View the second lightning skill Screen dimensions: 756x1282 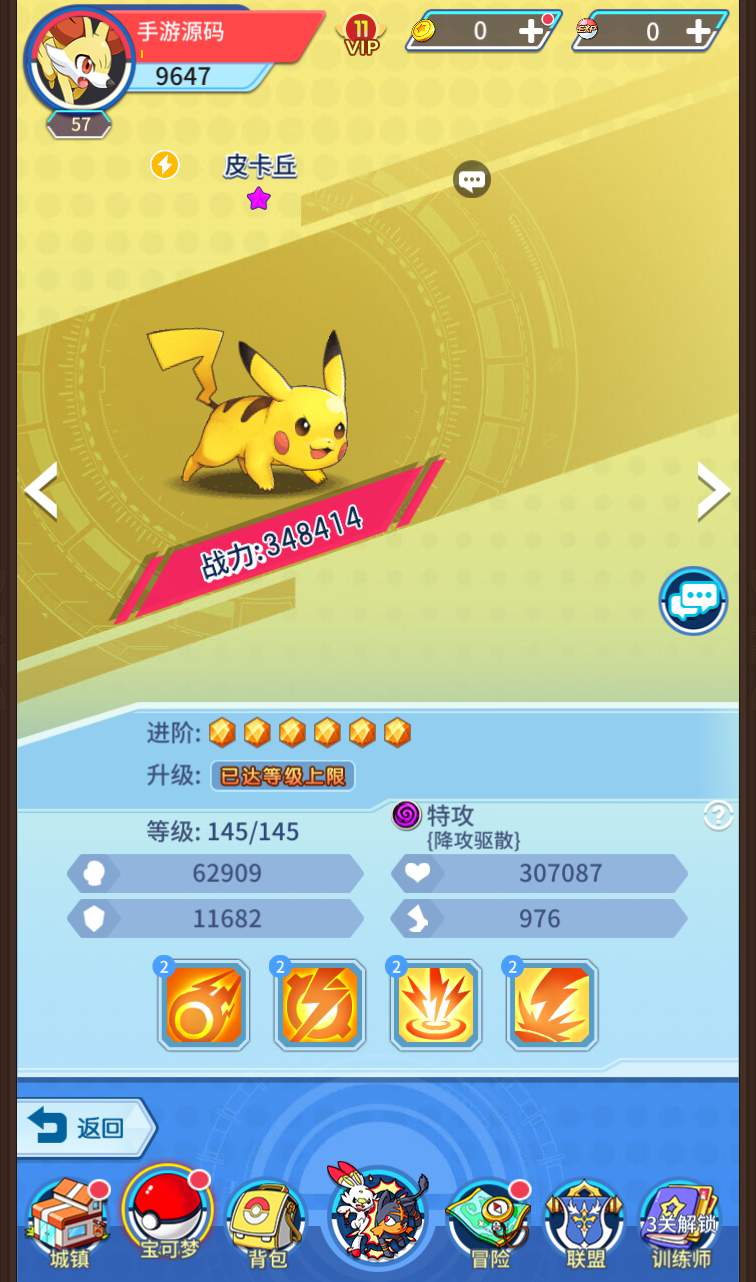click(320, 1004)
